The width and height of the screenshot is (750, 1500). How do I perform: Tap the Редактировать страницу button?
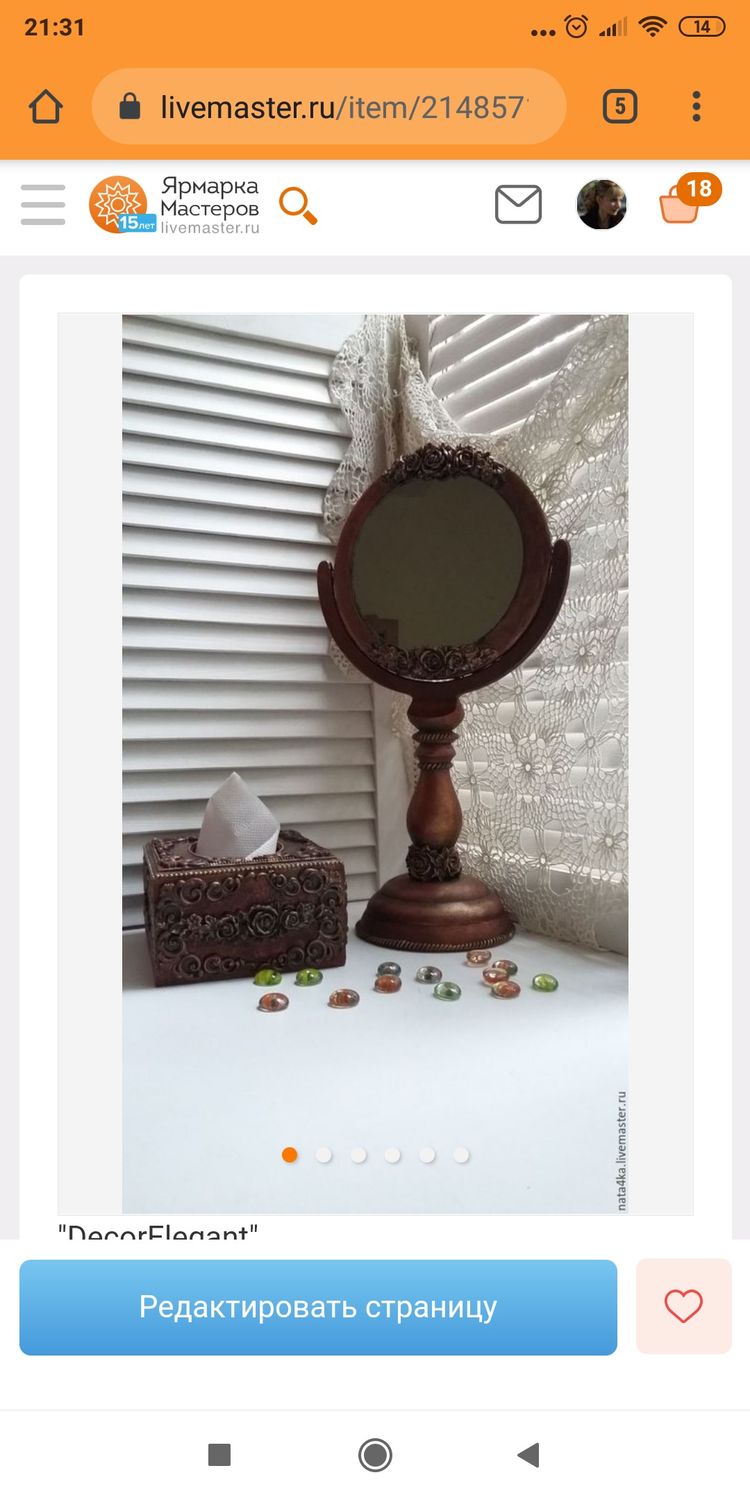(x=318, y=1307)
